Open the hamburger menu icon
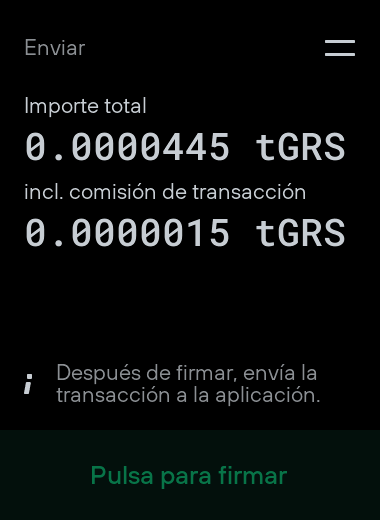 (x=340, y=48)
